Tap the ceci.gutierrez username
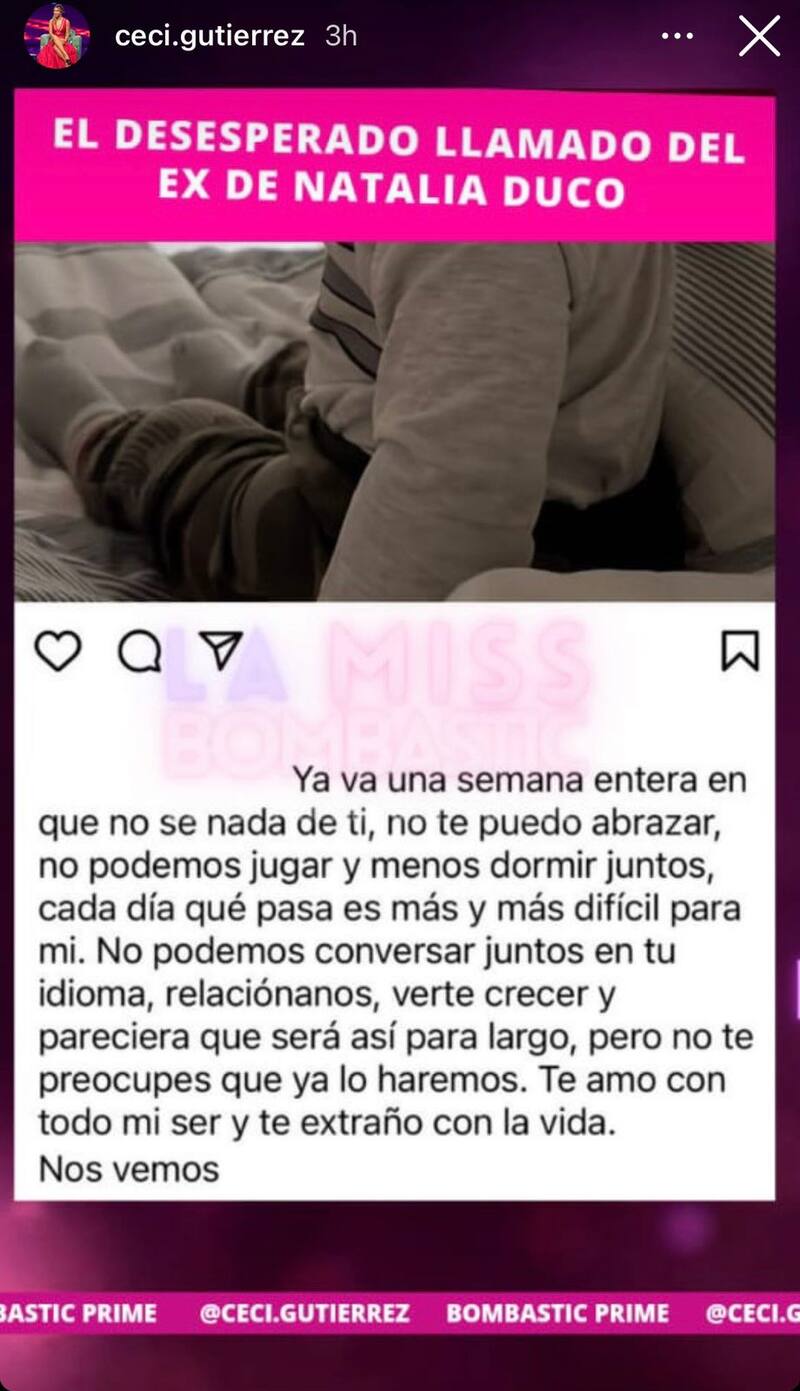Image resolution: width=800 pixels, height=1391 pixels. [208, 36]
